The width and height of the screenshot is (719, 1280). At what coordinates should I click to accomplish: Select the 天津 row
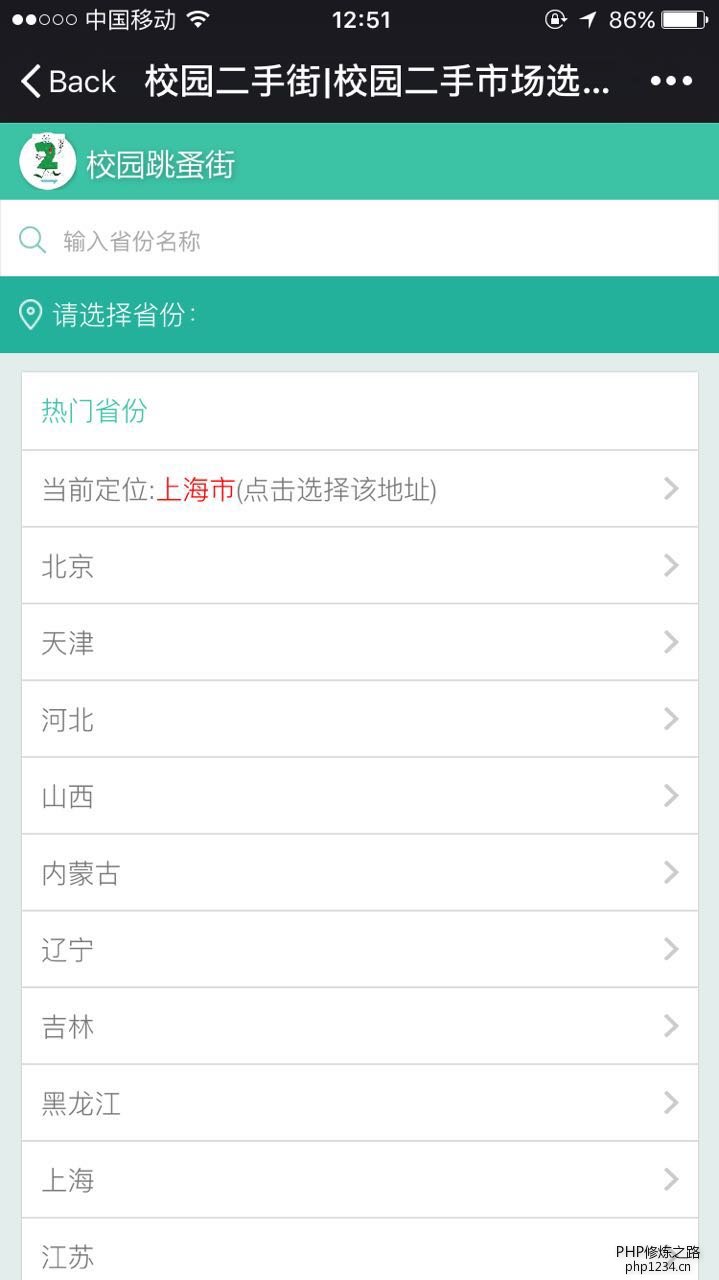click(x=359, y=642)
